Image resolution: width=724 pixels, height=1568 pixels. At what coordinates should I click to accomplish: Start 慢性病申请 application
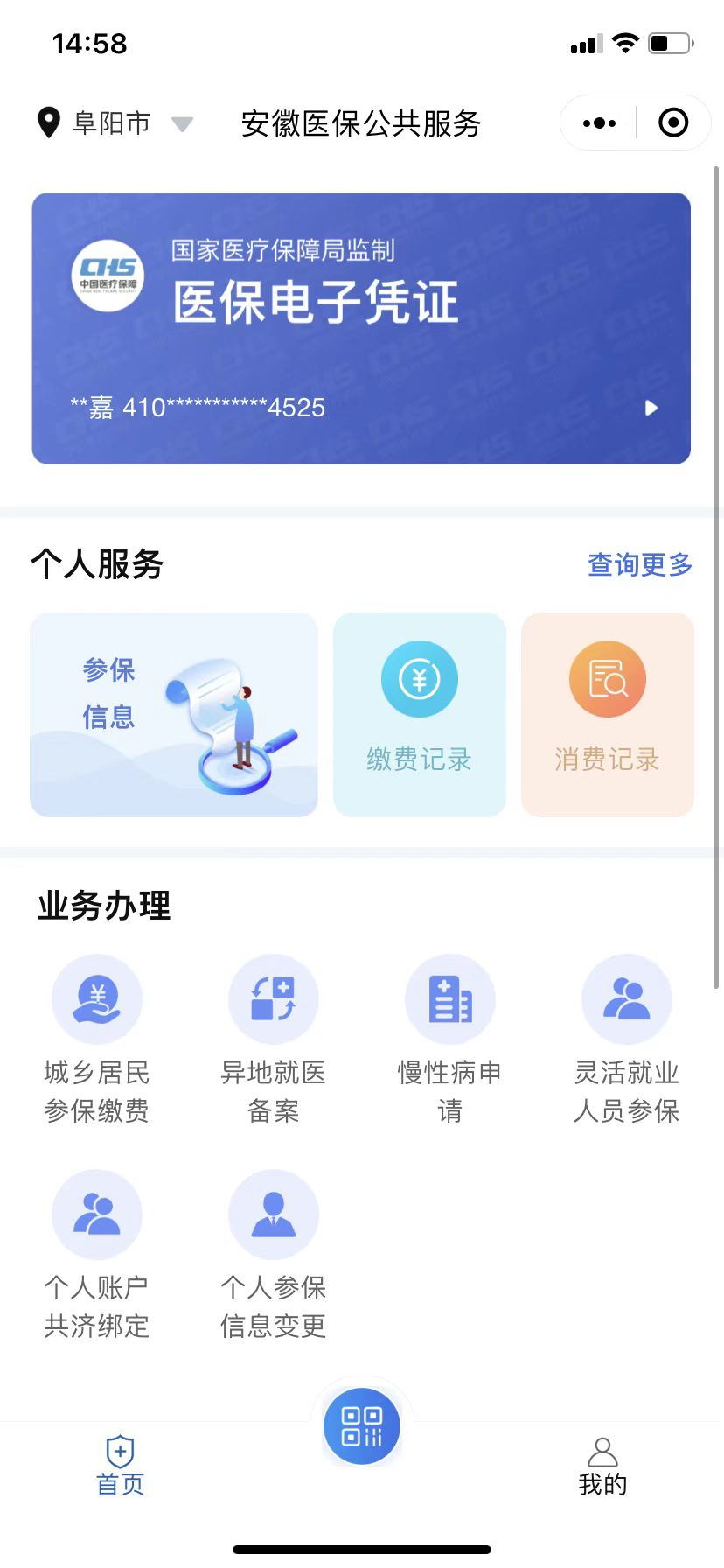[449, 1039]
